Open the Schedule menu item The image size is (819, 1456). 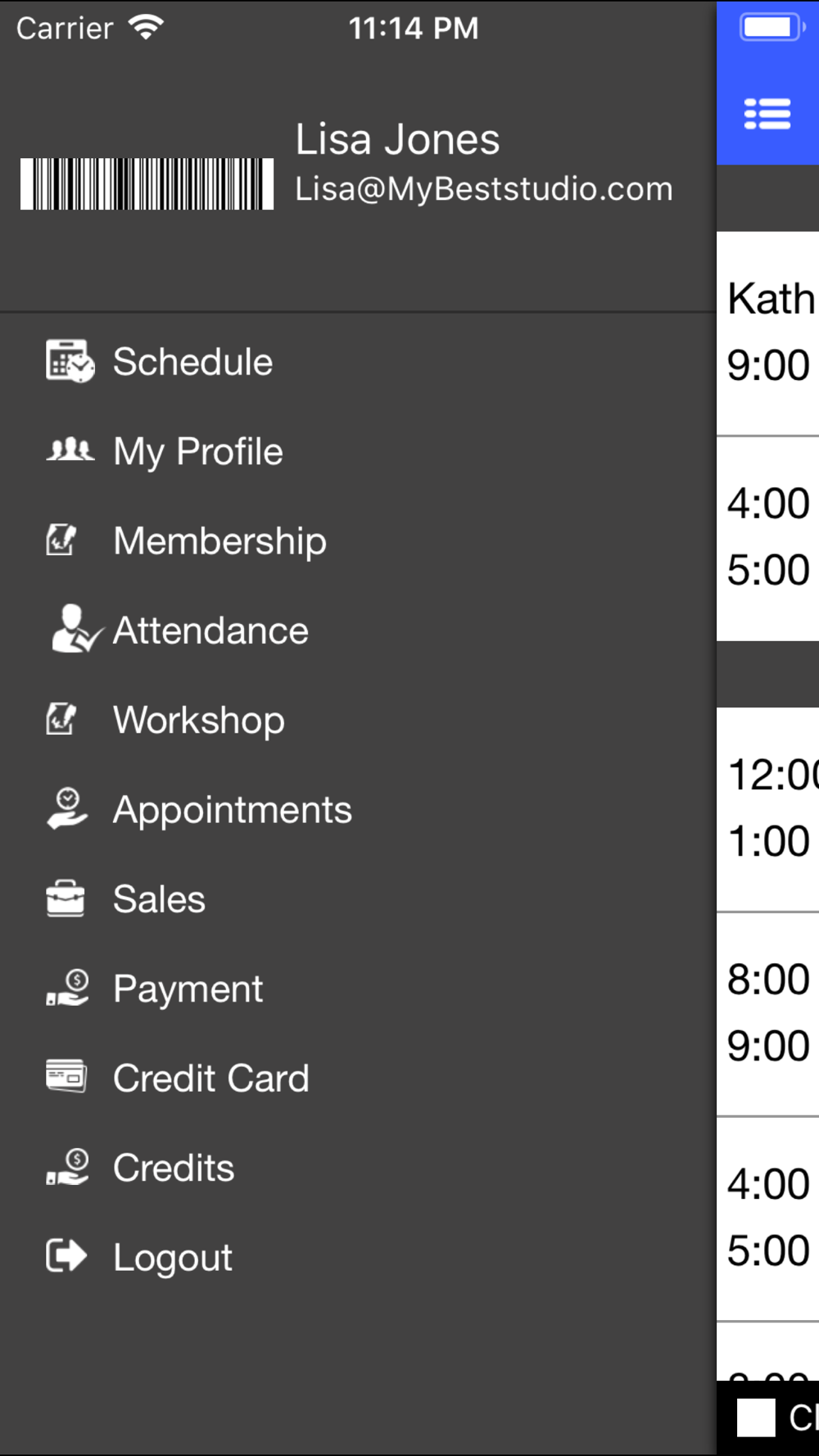pos(358,362)
